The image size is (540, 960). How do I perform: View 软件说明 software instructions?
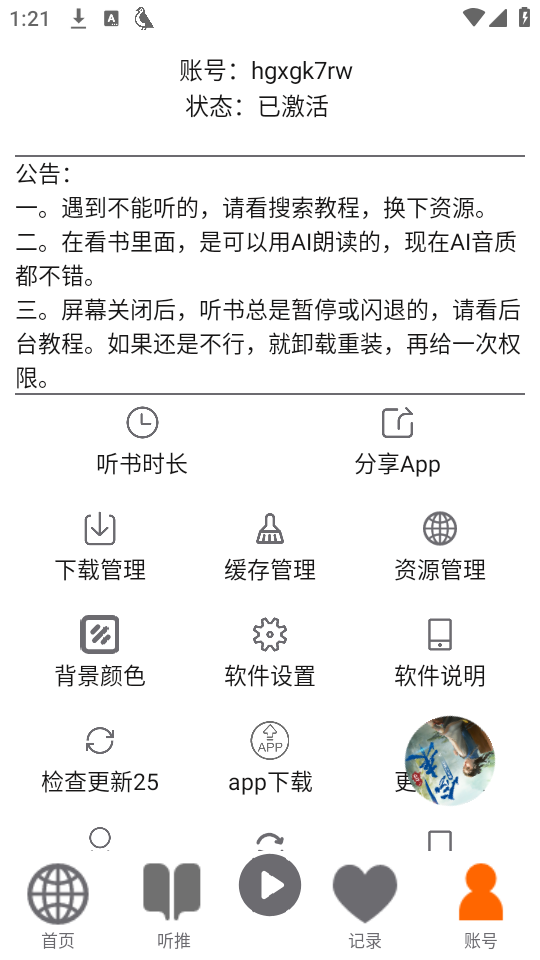tap(440, 653)
